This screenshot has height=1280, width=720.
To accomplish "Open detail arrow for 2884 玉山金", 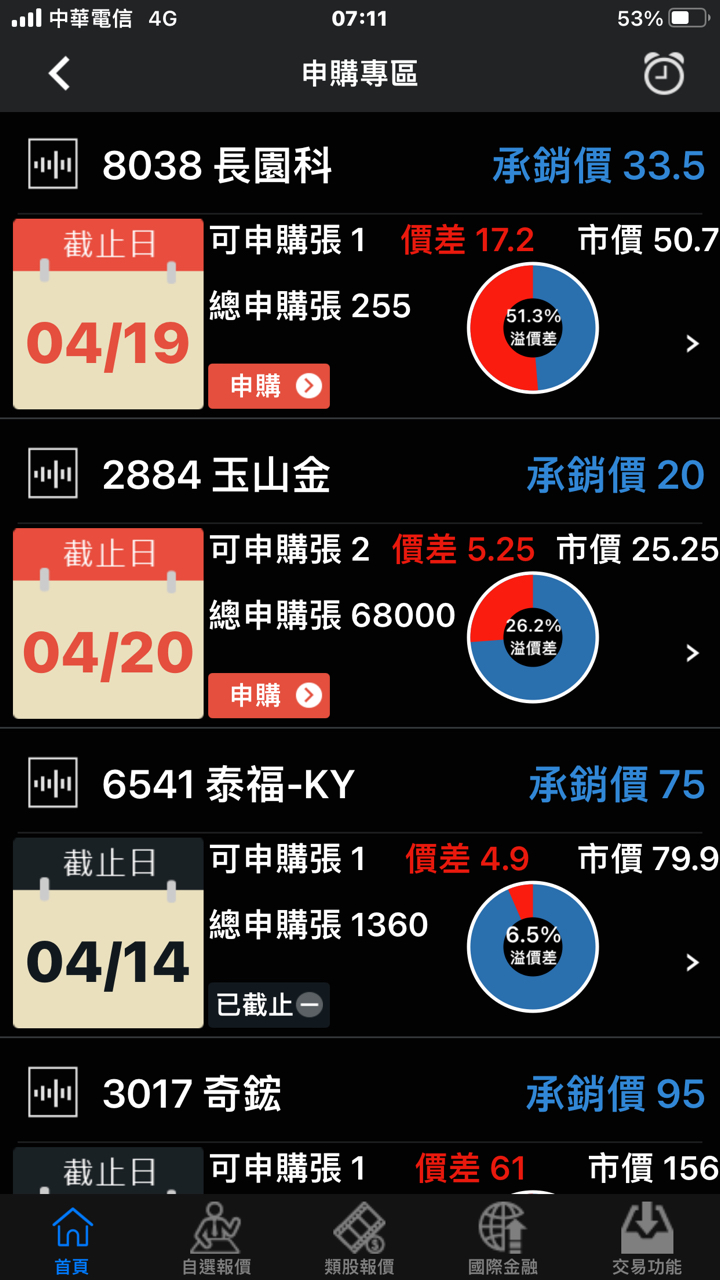I will [x=692, y=652].
